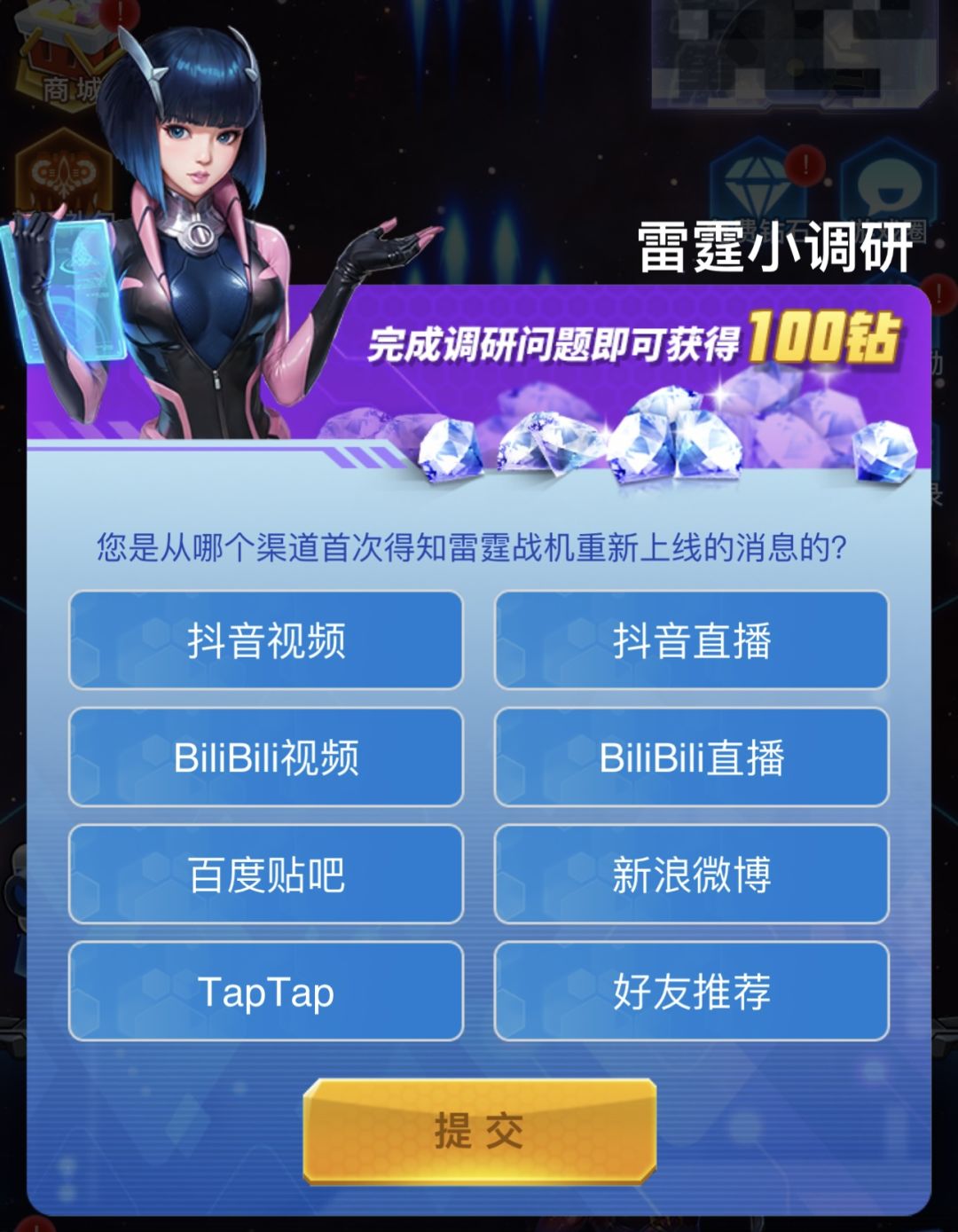Screen dimensions: 958x1232
Task: Select 好友推荐 friend recommendation option
Action: click(693, 991)
